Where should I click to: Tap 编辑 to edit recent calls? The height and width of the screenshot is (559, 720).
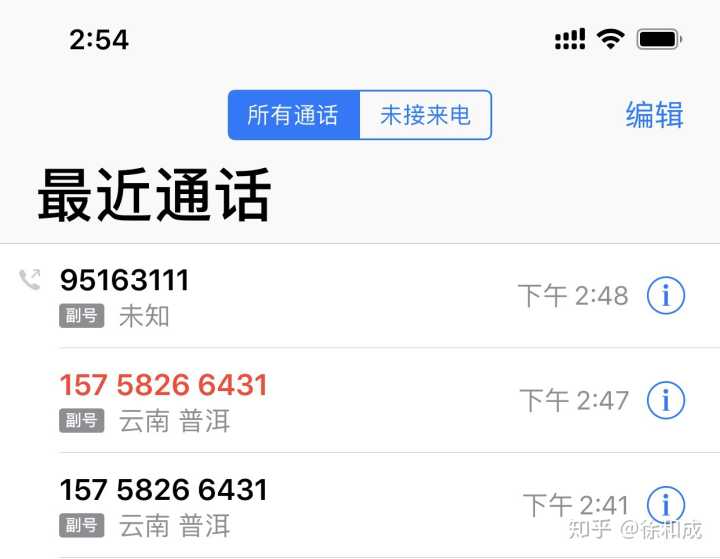tap(654, 115)
